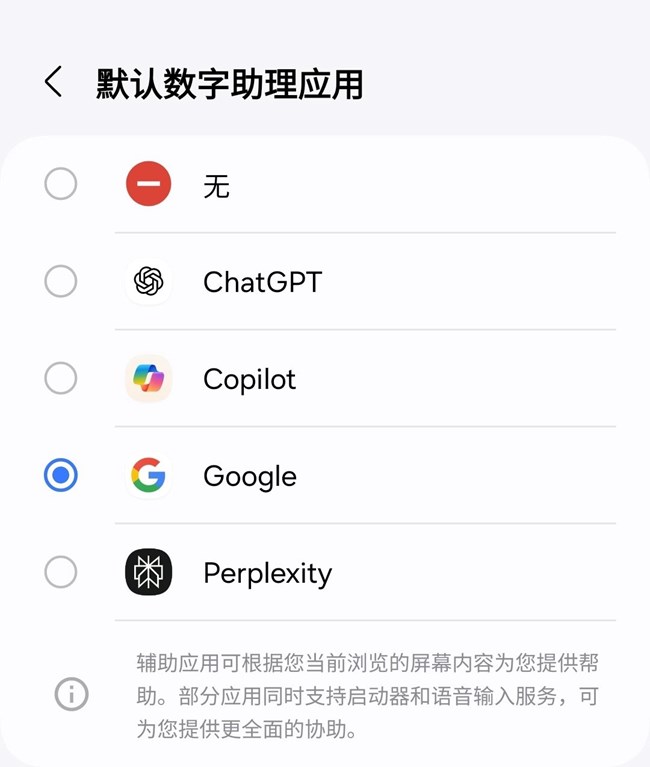Choose ChatGPT as default assistant
Viewport: 650px width, 767px height.
(61, 281)
